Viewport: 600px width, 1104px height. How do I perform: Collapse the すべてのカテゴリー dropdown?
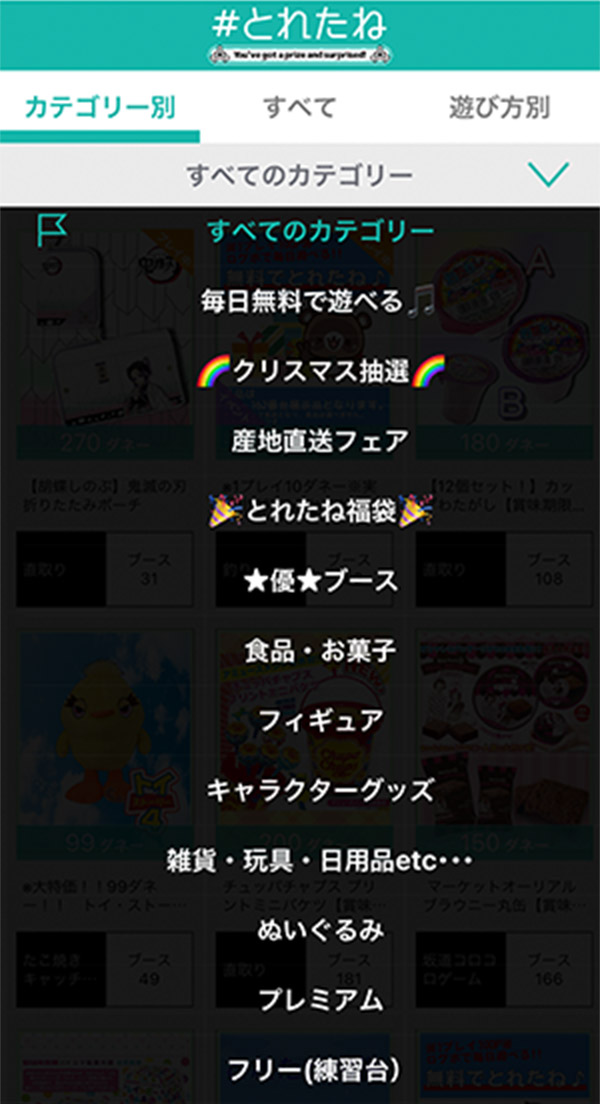[547, 176]
